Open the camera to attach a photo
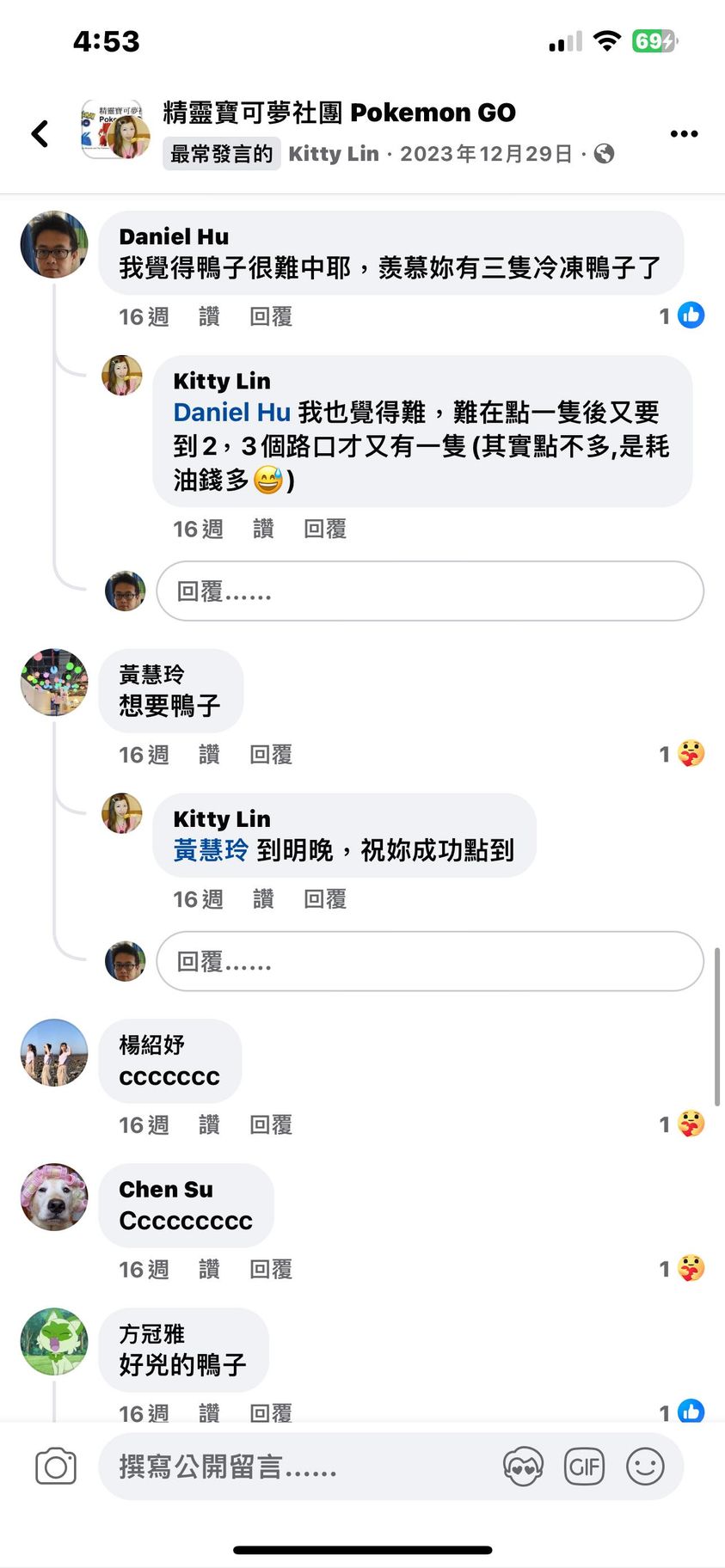Image resolution: width=725 pixels, height=1568 pixels. [x=56, y=1467]
